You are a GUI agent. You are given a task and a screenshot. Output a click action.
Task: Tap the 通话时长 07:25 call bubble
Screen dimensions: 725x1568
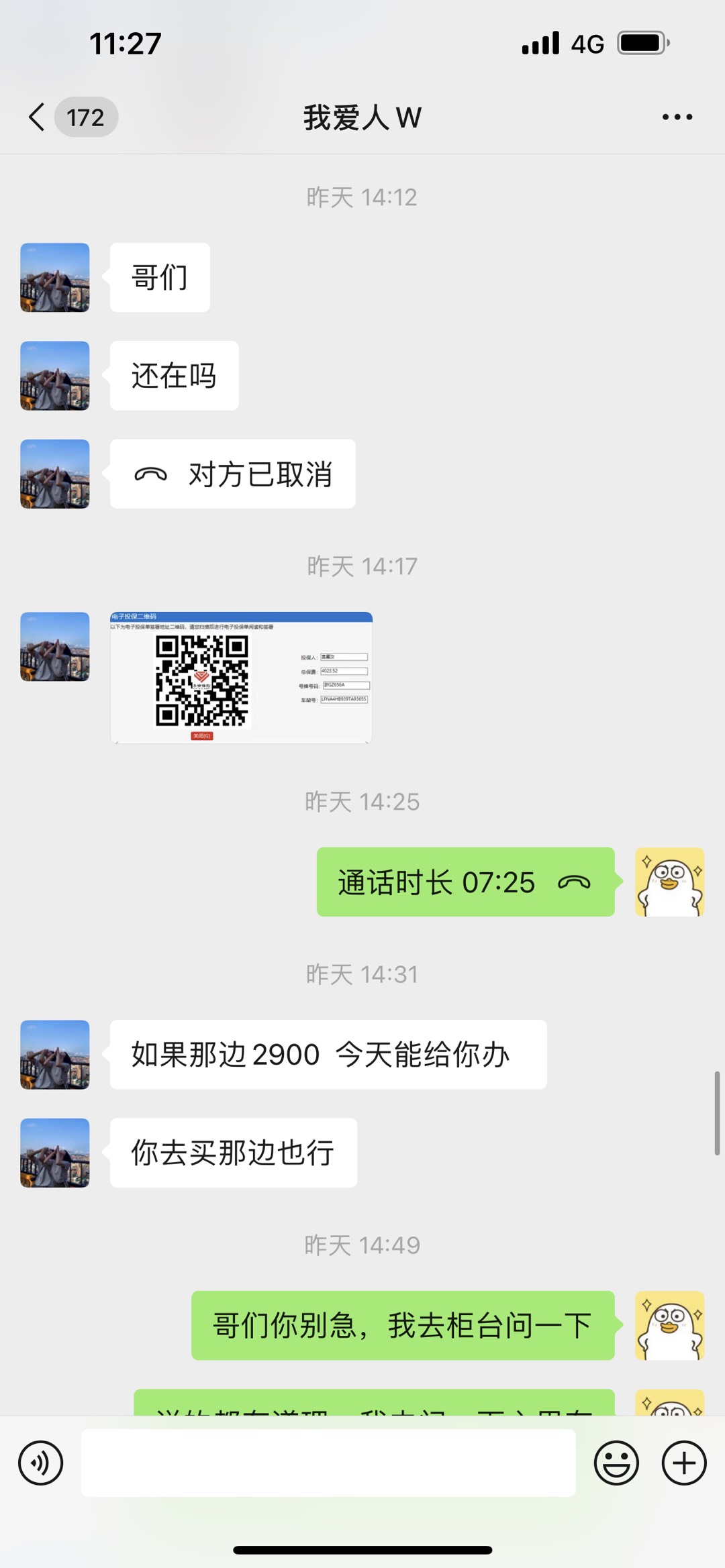point(465,882)
